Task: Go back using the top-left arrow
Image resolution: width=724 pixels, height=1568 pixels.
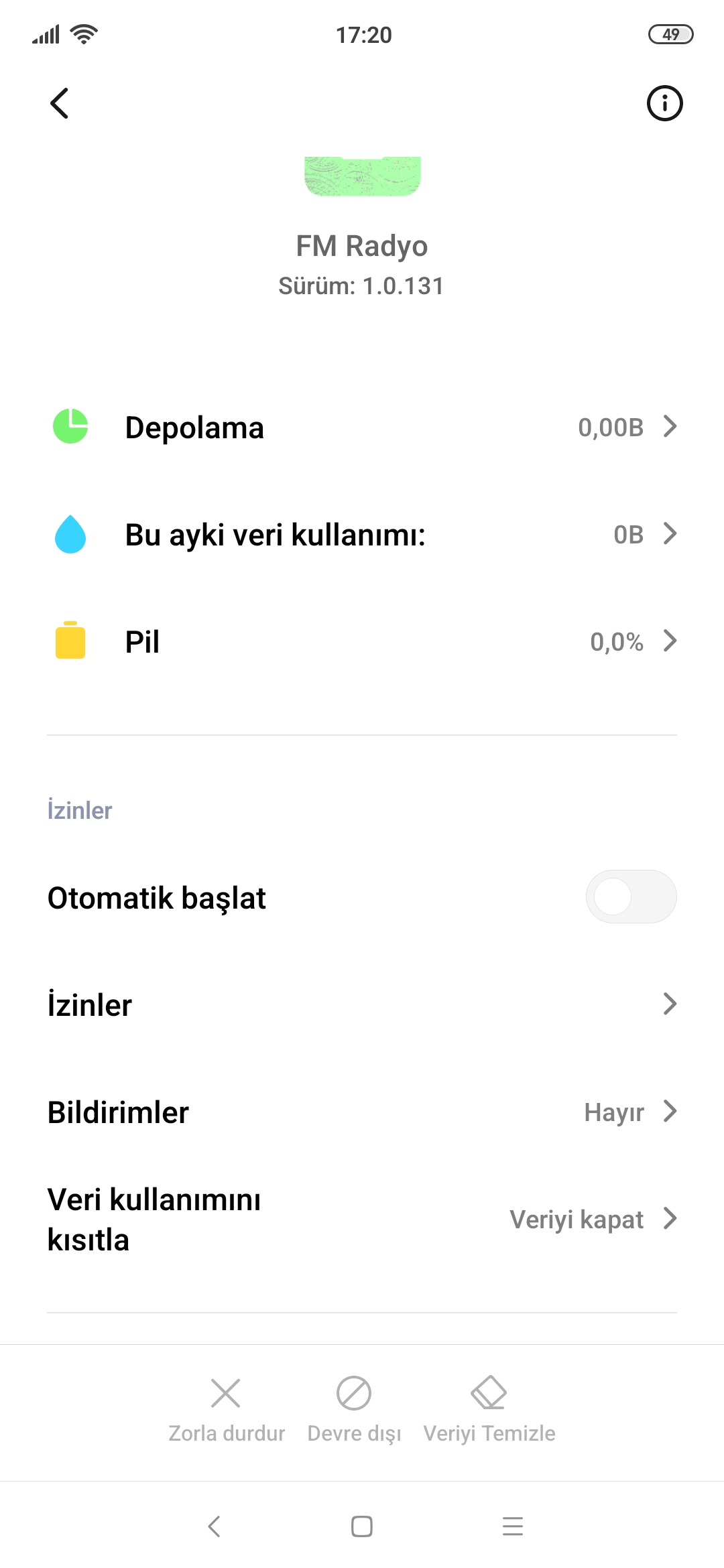Action: 59,103
